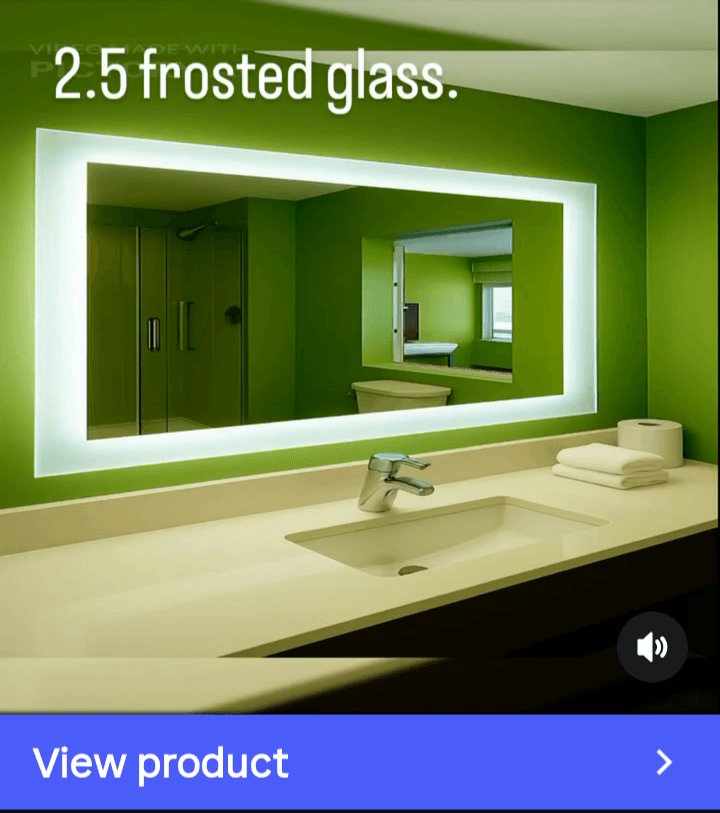Tap the View product button
This screenshot has width=720, height=813.
point(359,762)
